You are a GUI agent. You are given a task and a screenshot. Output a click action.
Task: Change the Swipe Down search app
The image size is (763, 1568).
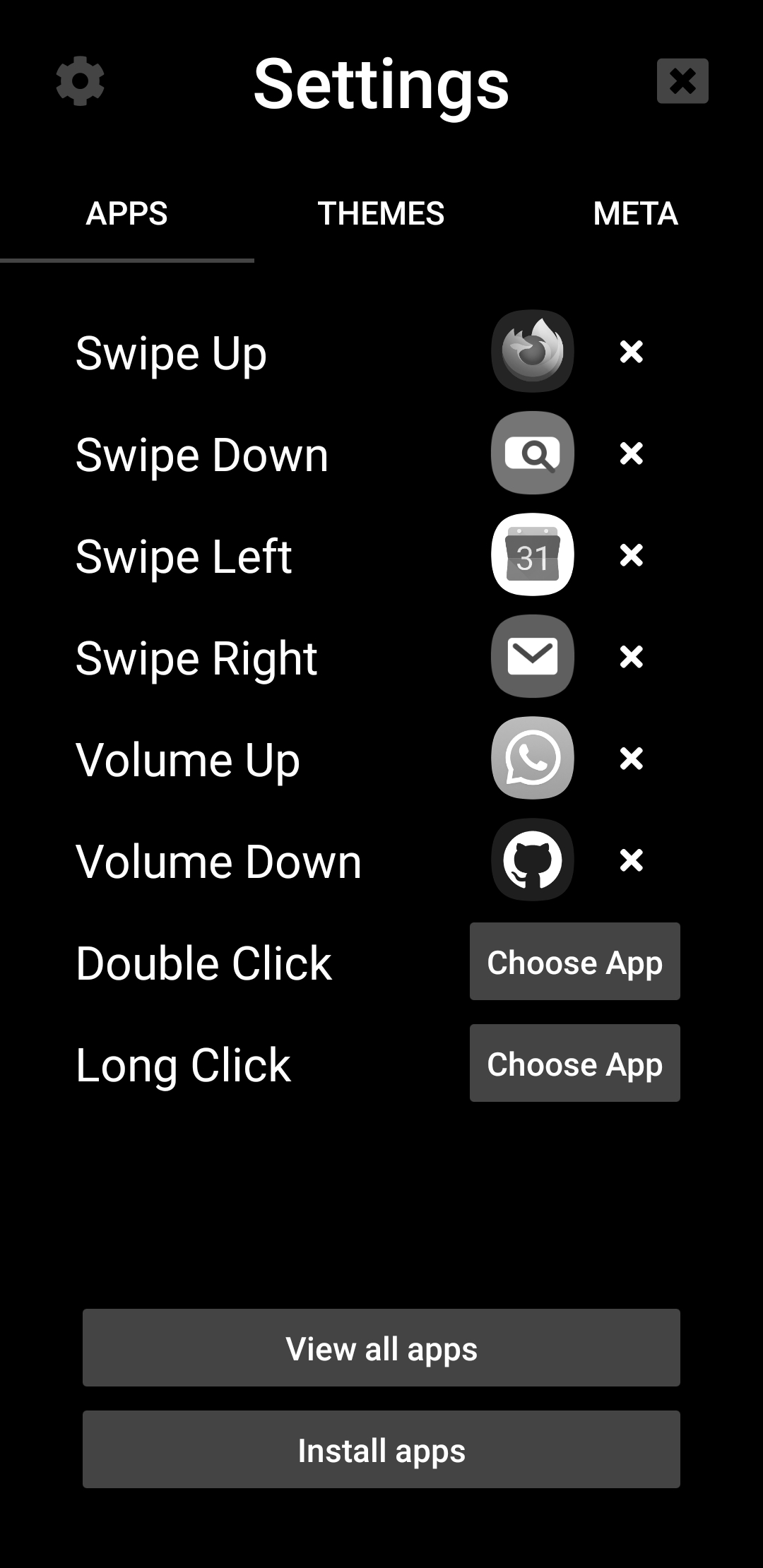(533, 453)
